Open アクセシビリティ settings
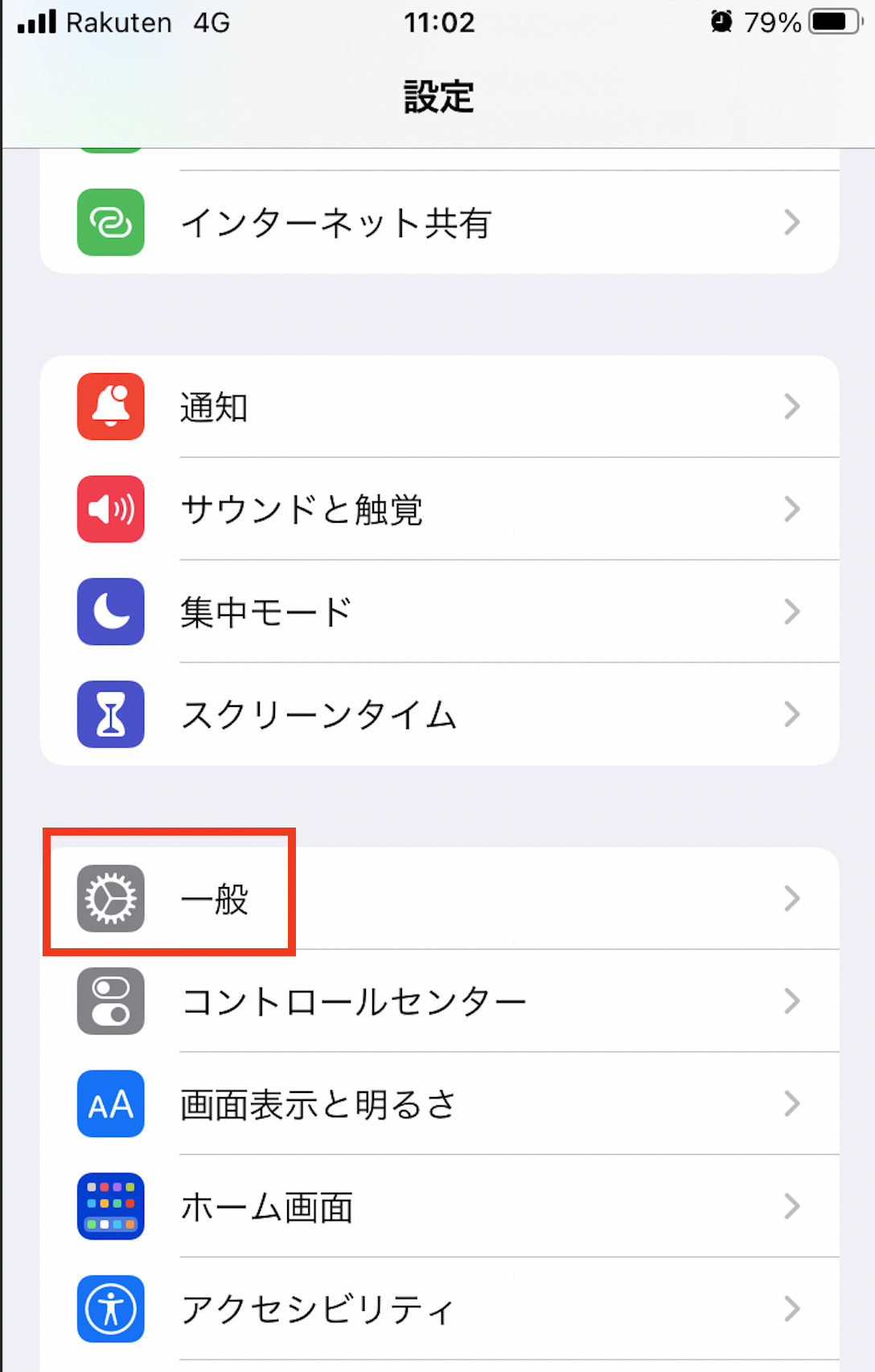The image size is (875, 1372). pos(438,1309)
